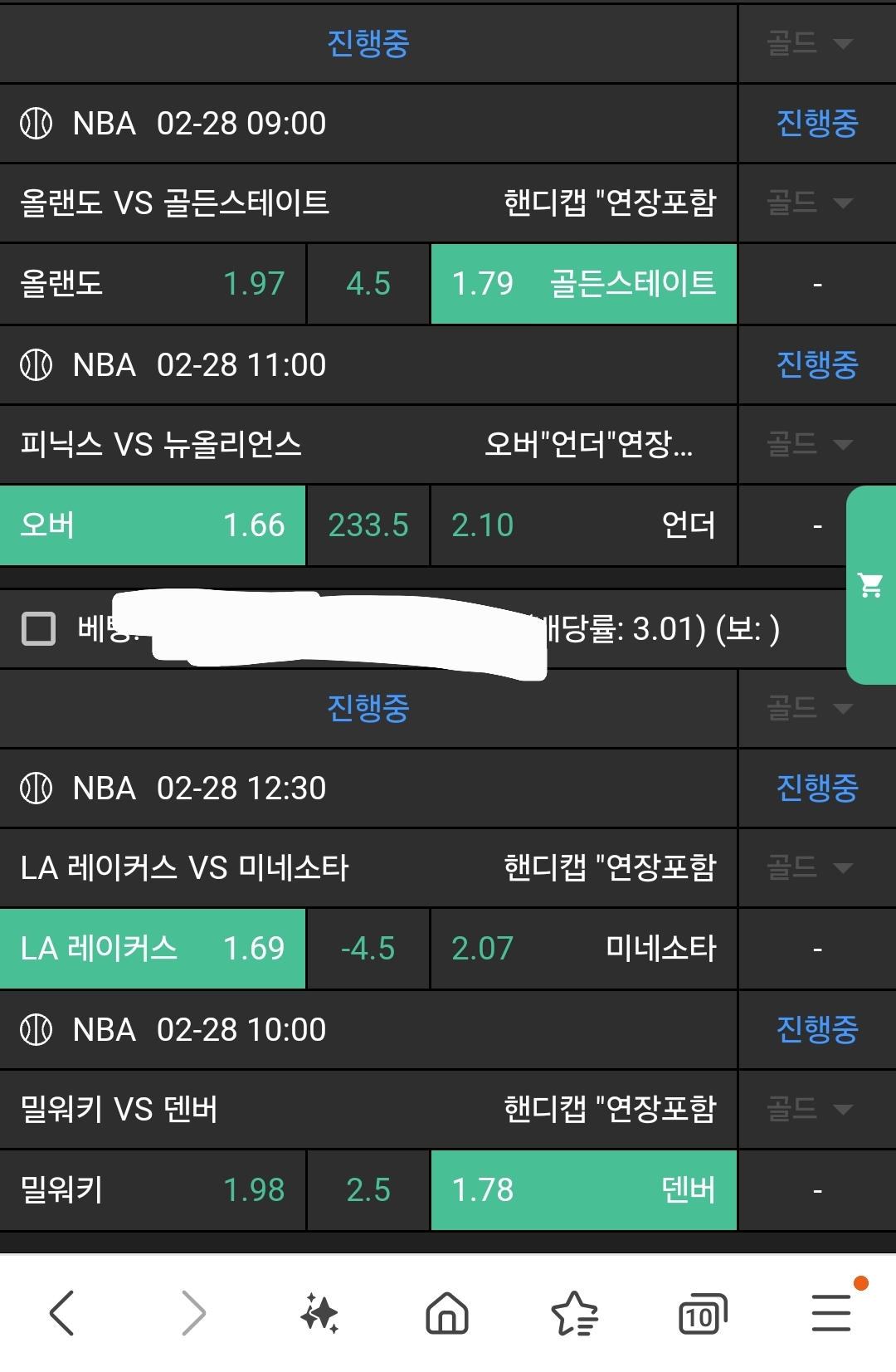Image resolution: width=896 pixels, height=1372 pixels.
Task: Open the browser bookmarks star
Action: [x=574, y=1313]
